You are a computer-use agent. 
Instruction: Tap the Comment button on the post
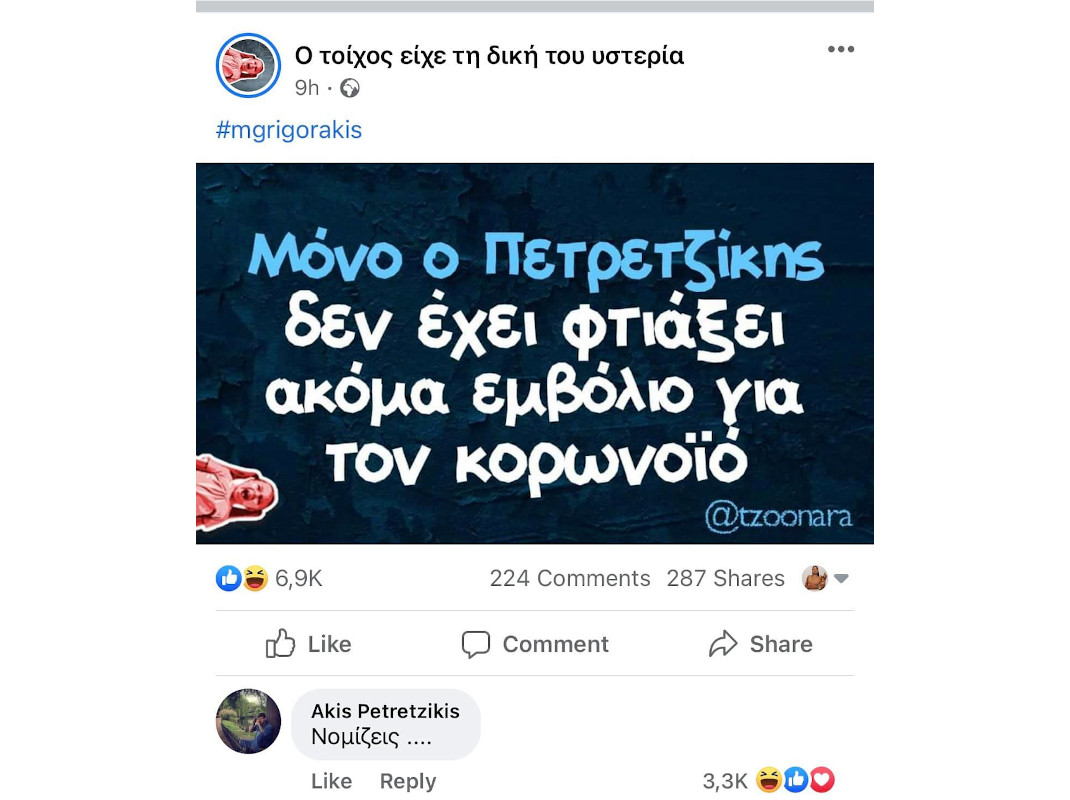(535, 644)
